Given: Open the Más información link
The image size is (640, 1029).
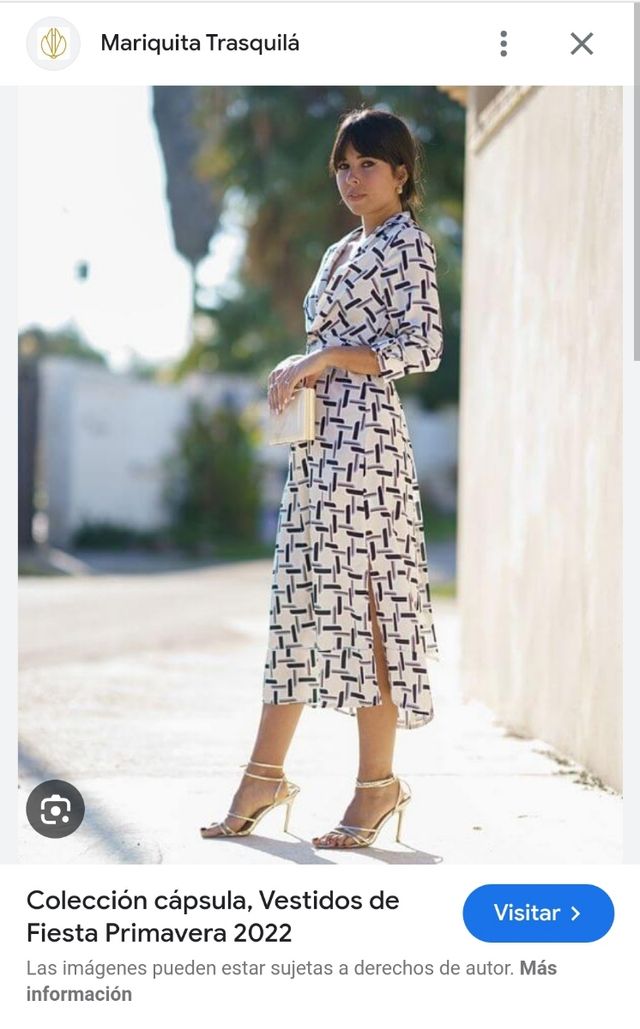Looking at the screenshot, I should pyautogui.click(x=79, y=994).
